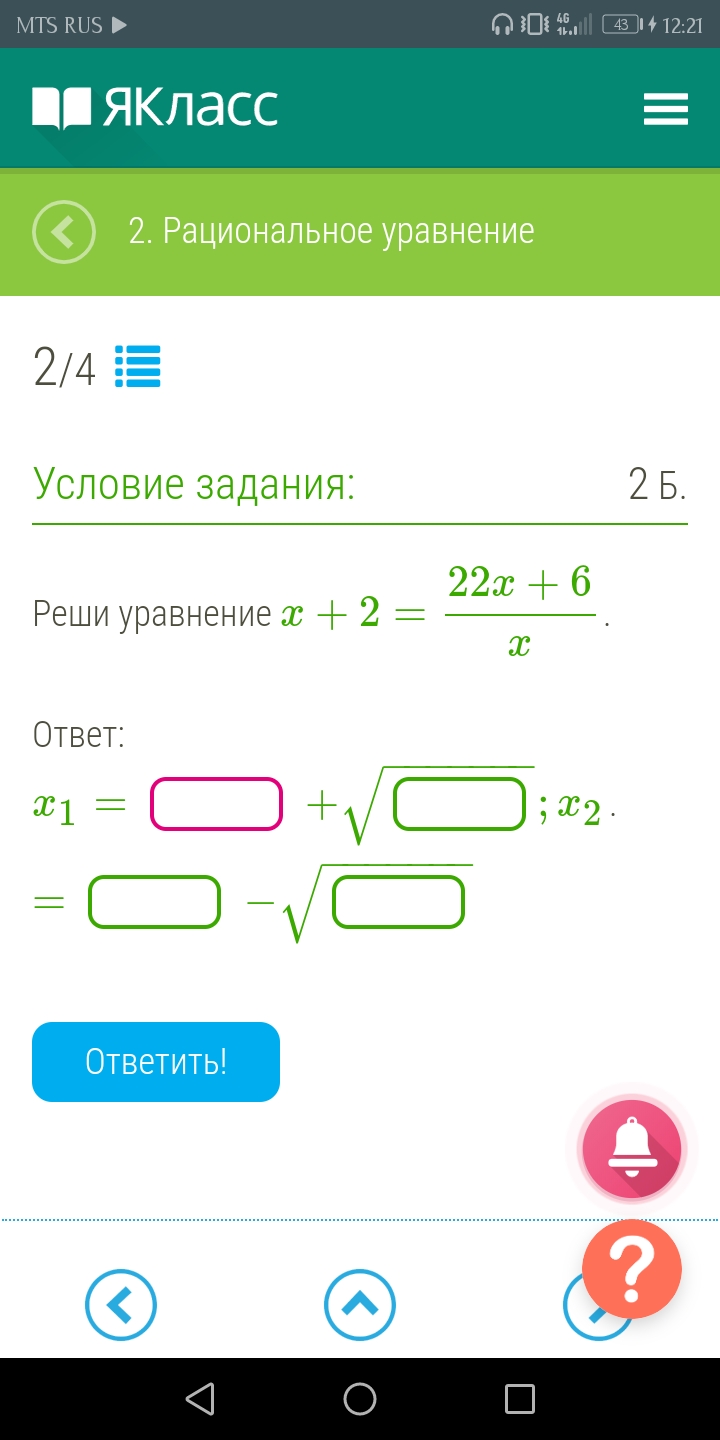
Task: Tap the system back button
Action: [200, 1398]
